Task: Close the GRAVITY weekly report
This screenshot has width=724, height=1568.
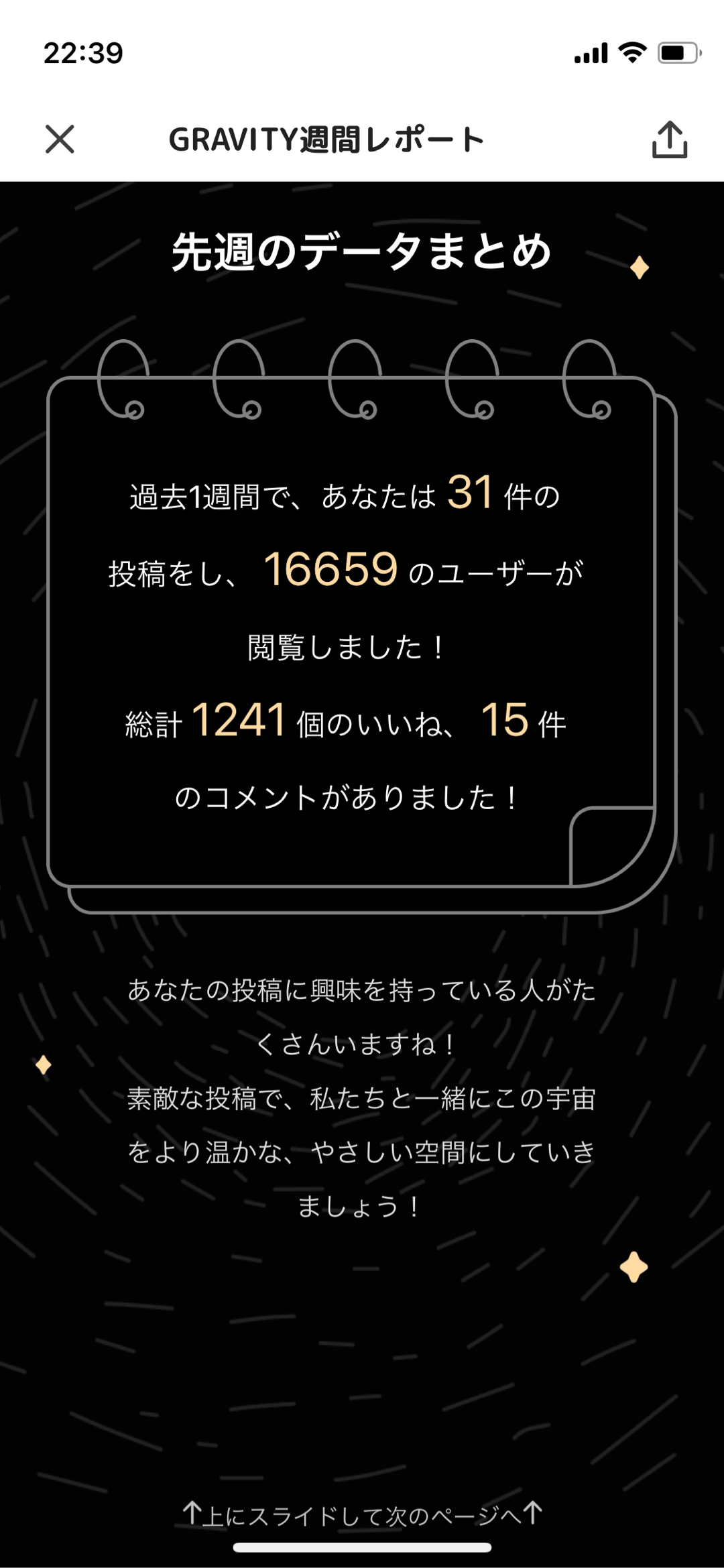Action: (x=60, y=139)
